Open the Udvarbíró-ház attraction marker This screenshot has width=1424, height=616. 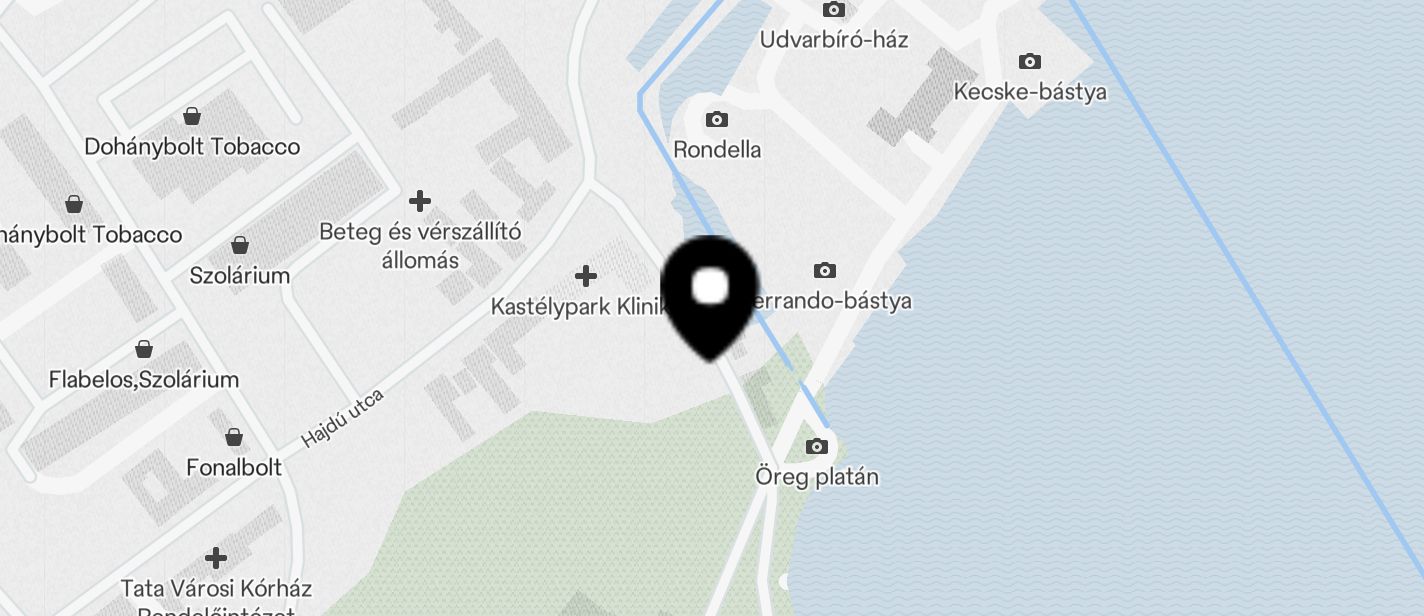pyautogui.click(x=833, y=10)
